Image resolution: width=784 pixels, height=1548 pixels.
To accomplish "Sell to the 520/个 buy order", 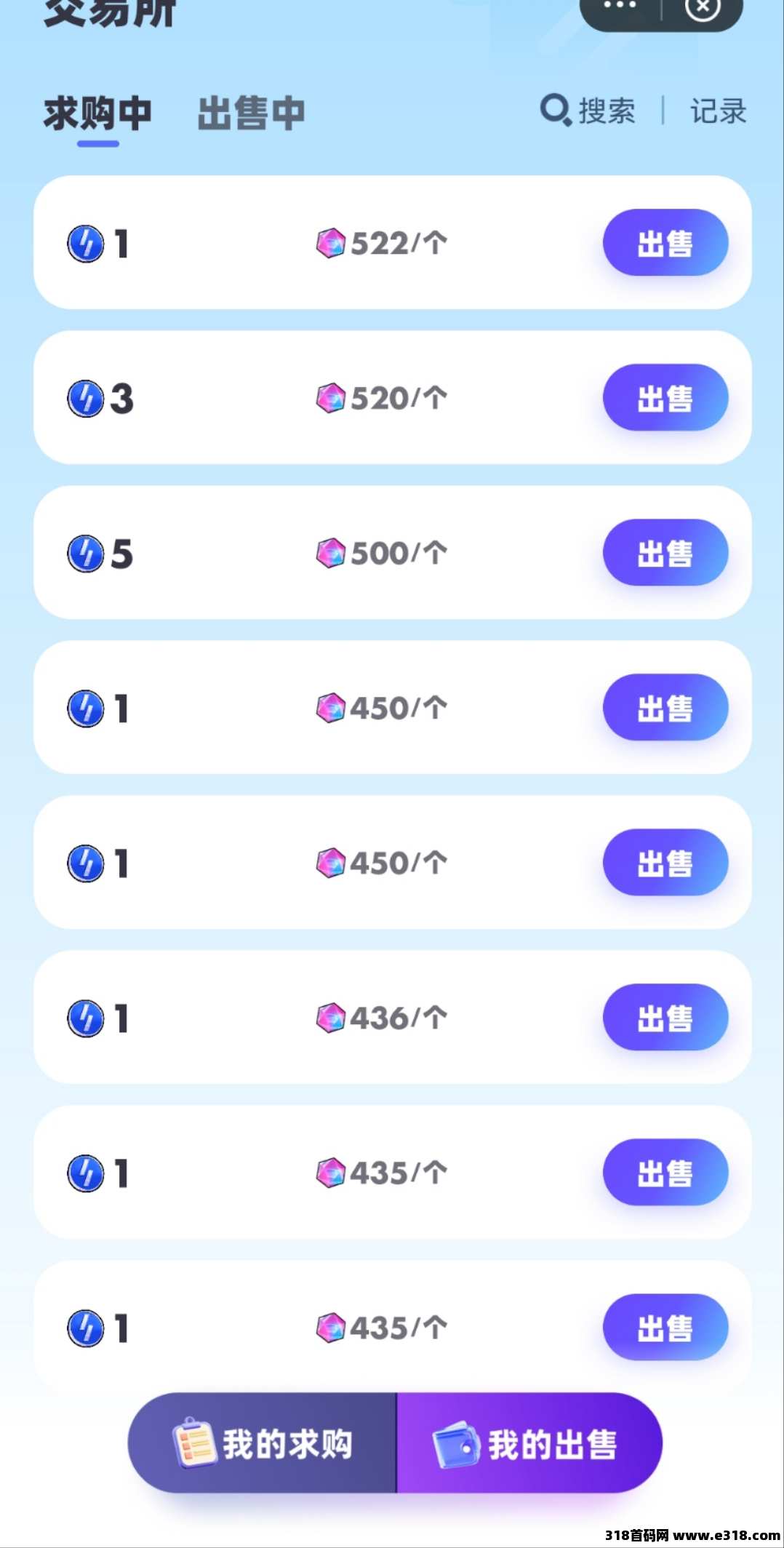I will pyautogui.click(x=665, y=398).
